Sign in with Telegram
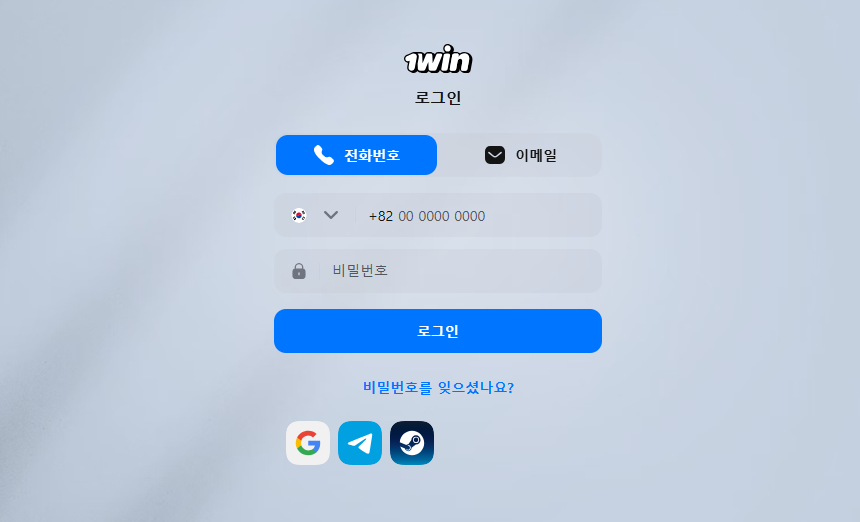This screenshot has width=860, height=522. [360, 443]
